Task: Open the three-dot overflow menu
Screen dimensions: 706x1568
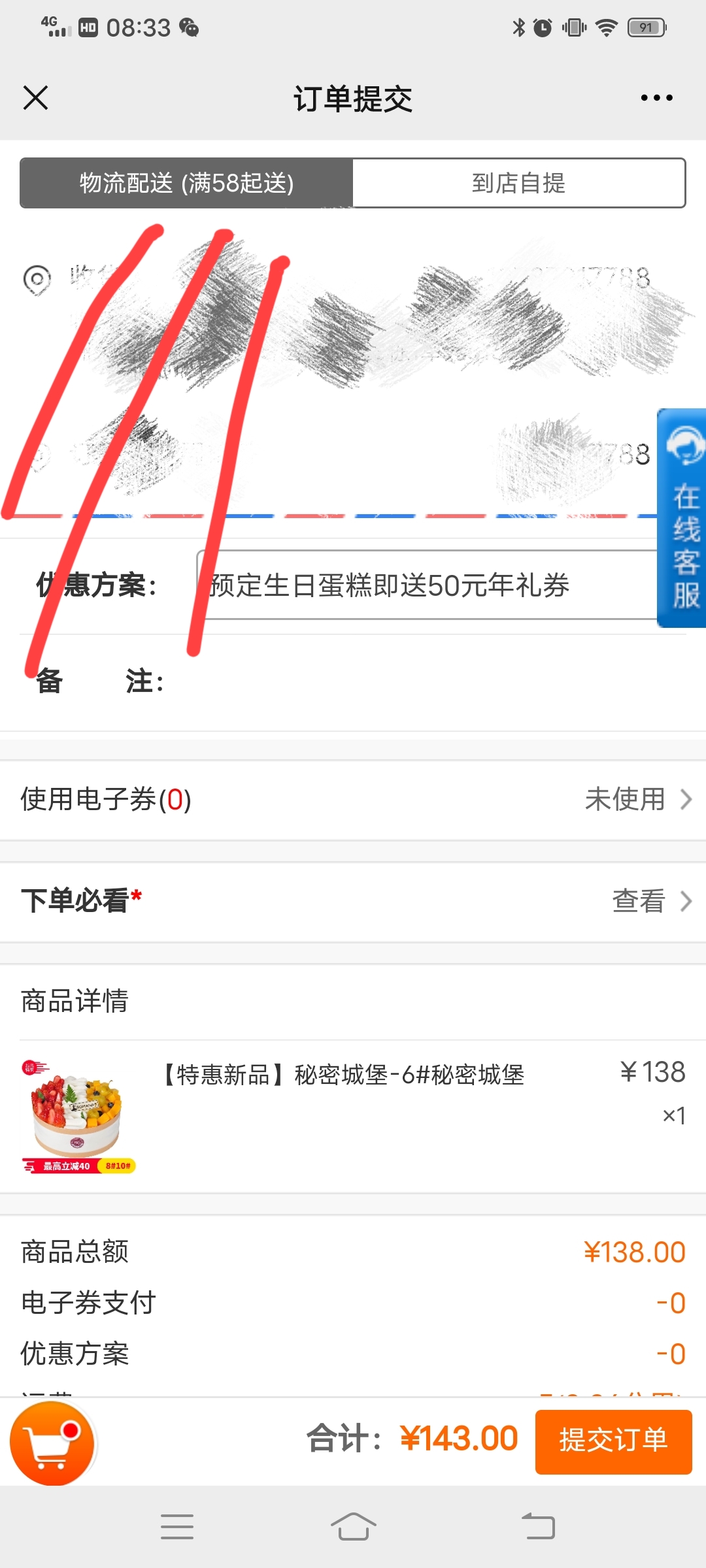Action: click(x=656, y=98)
